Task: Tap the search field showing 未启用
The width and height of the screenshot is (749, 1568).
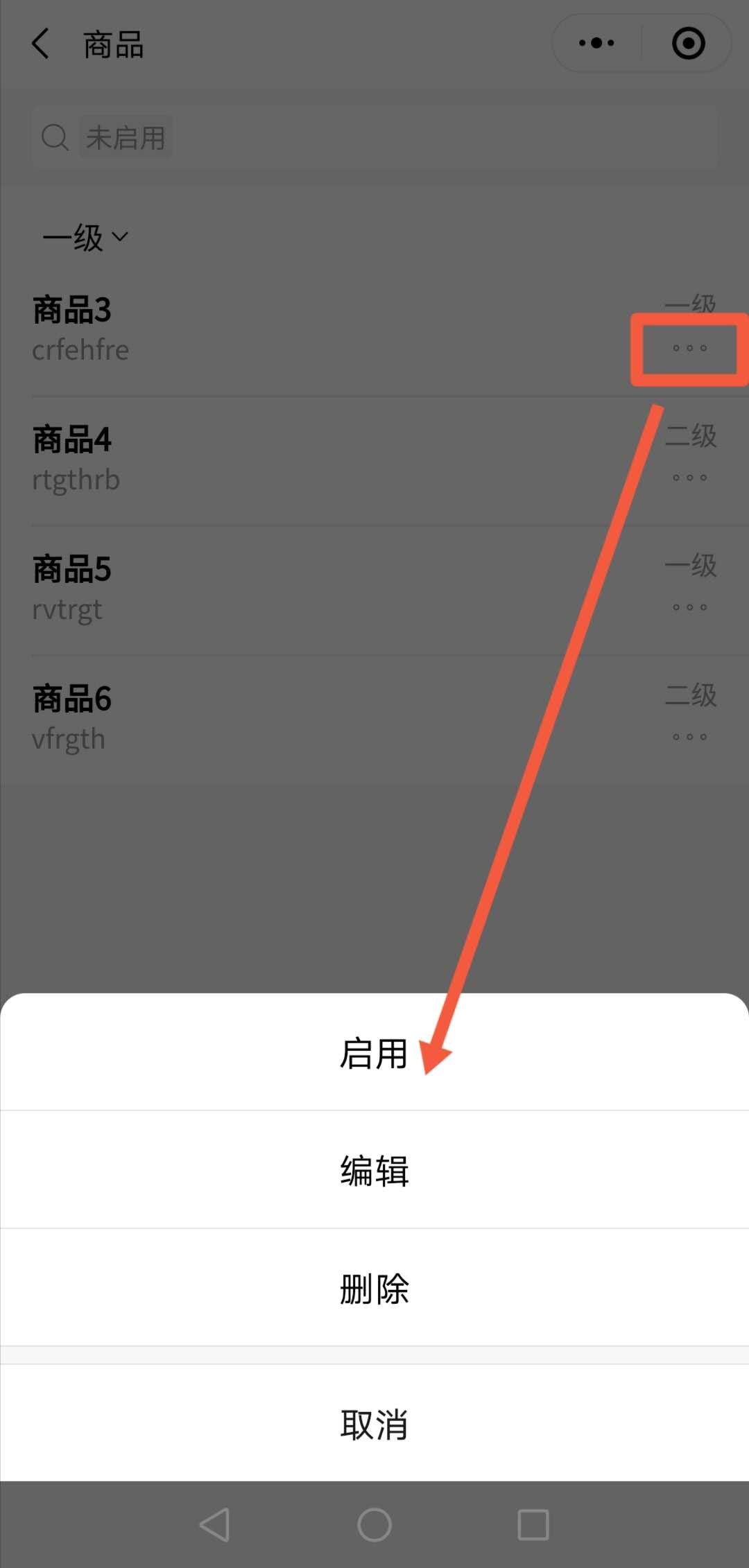Action: pos(374,137)
